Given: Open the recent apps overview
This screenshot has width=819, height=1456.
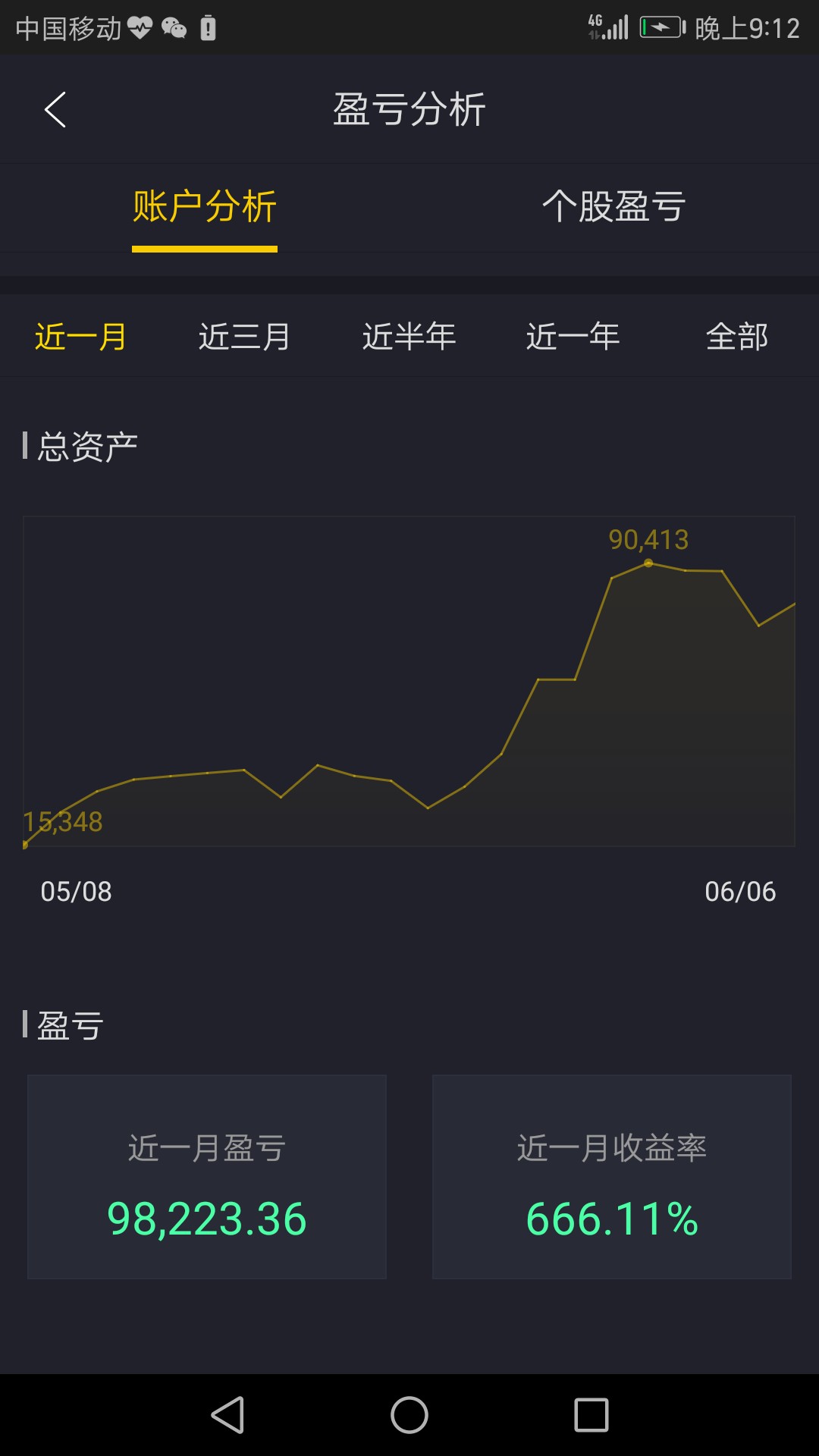Looking at the screenshot, I should (591, 1415).
